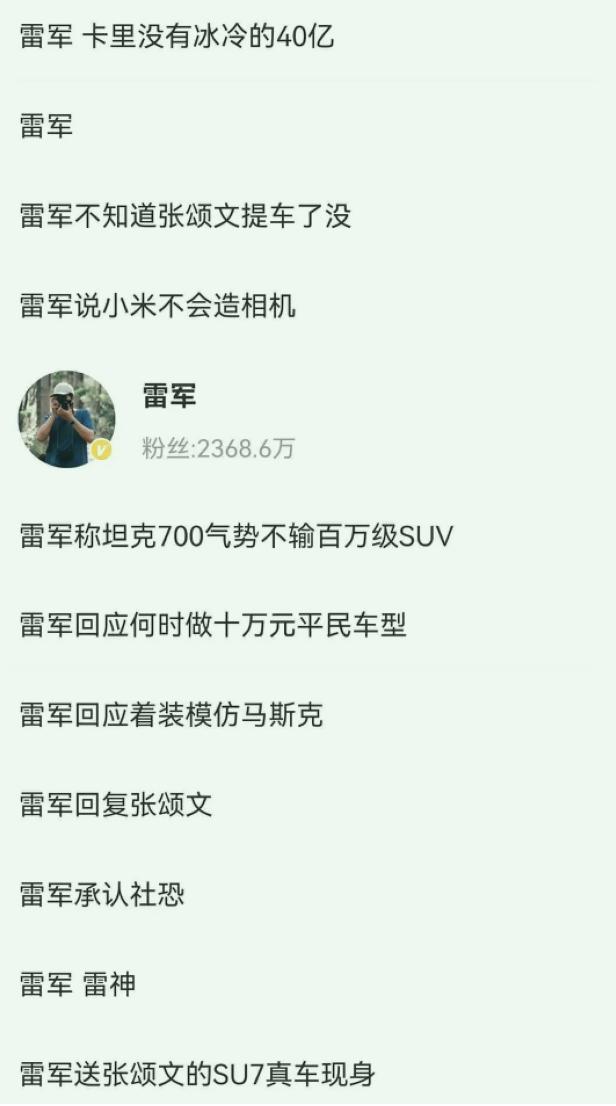Select 雷军称坦克700气势不输百万级SUV
The image size is (616, 1106).
point(236,536)
